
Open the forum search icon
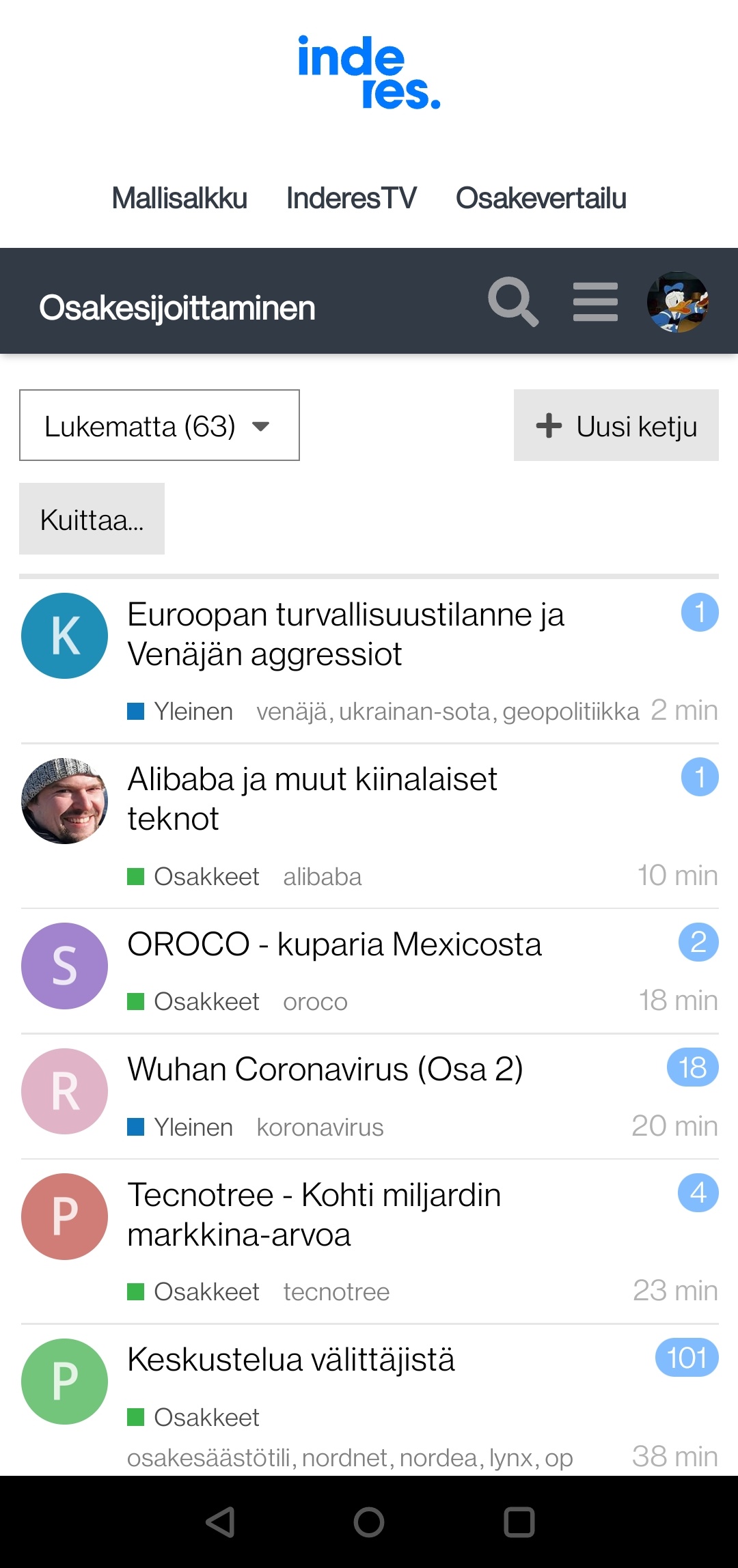click(513, 301)
